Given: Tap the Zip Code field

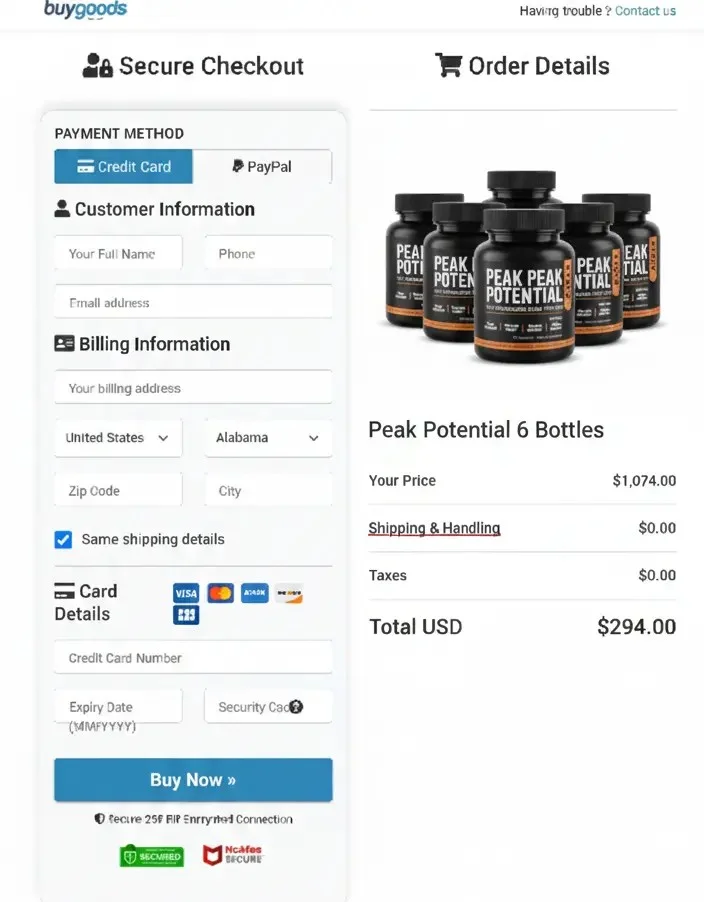Looking at the screenshot, I should pos(118,491).
